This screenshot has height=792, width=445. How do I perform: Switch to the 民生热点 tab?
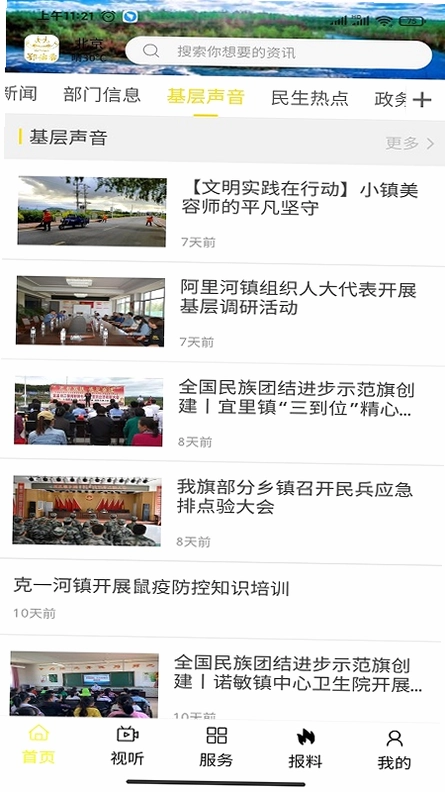click(310, 97)
